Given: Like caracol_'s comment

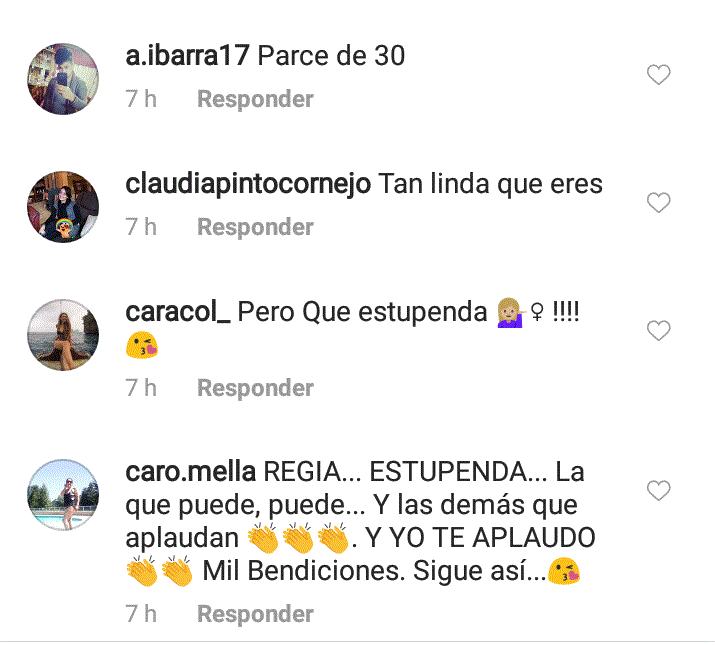Looking at the screenshot, I should pyautogui.click(x=658, y=330).
